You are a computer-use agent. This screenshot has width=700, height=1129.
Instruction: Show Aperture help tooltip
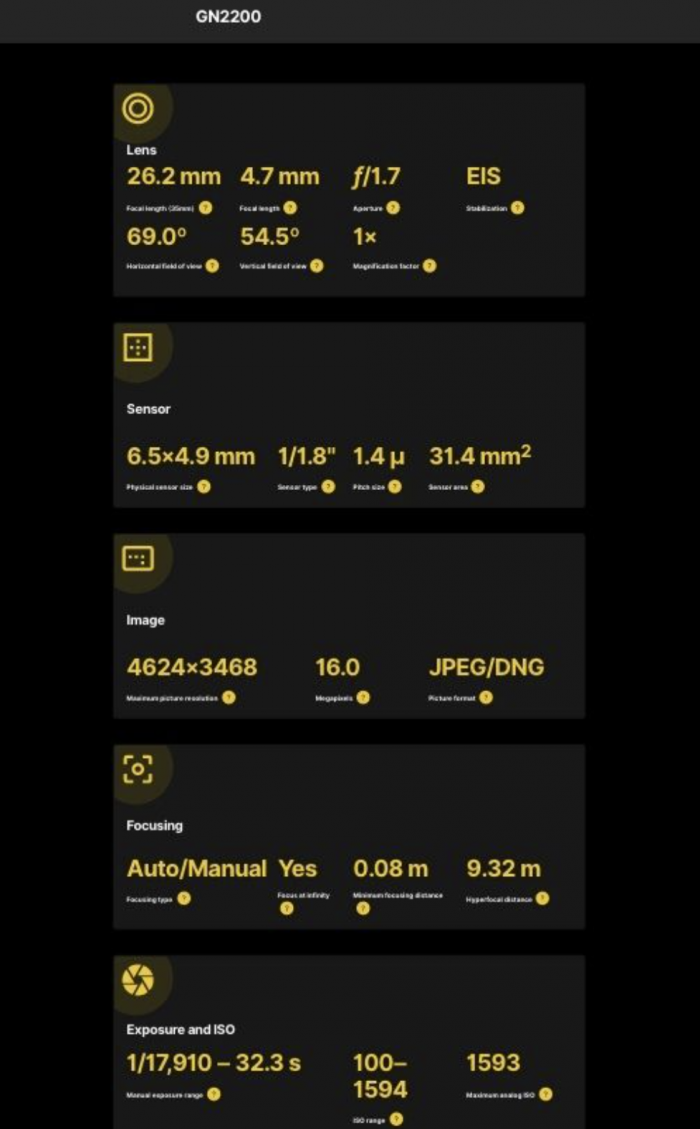[393, 208]
